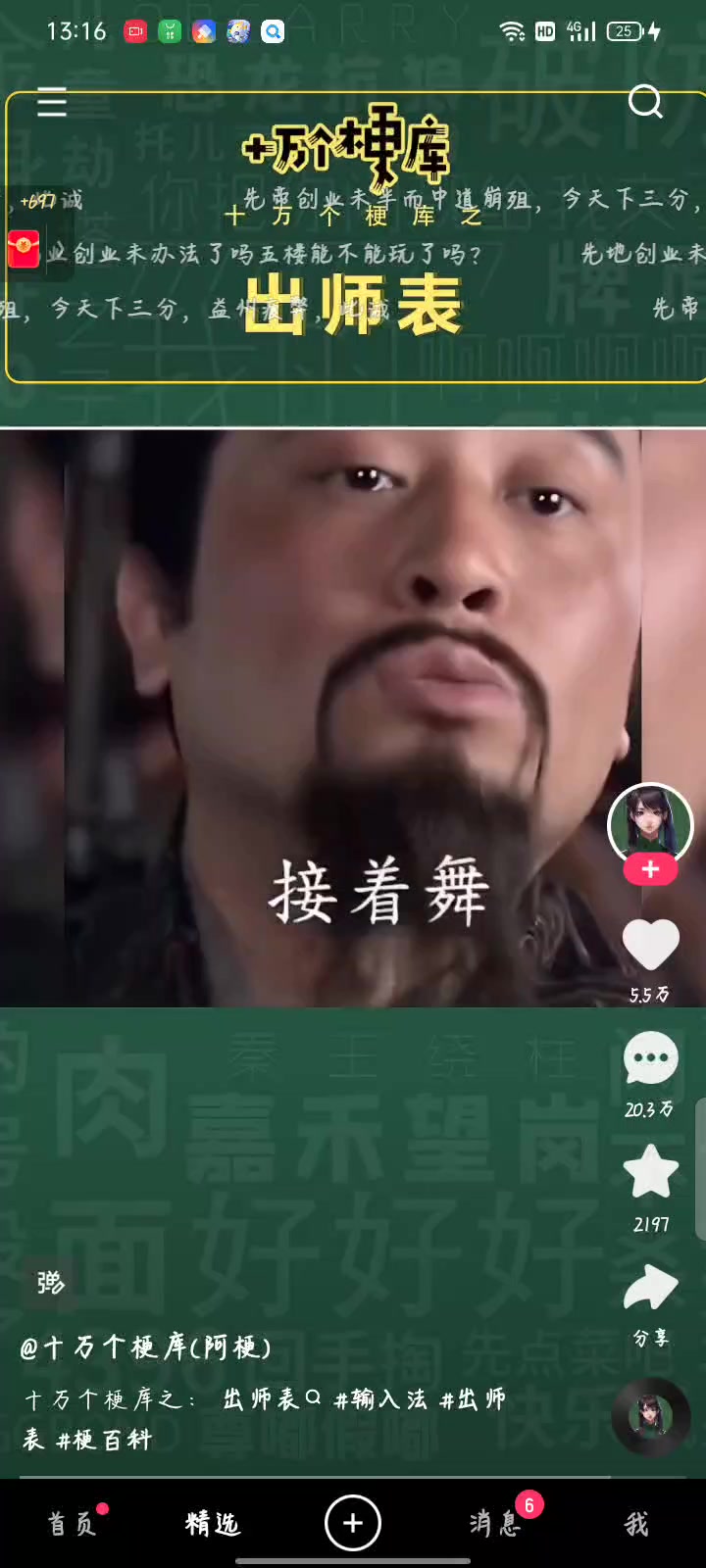Open the search icon

(645, 102)
